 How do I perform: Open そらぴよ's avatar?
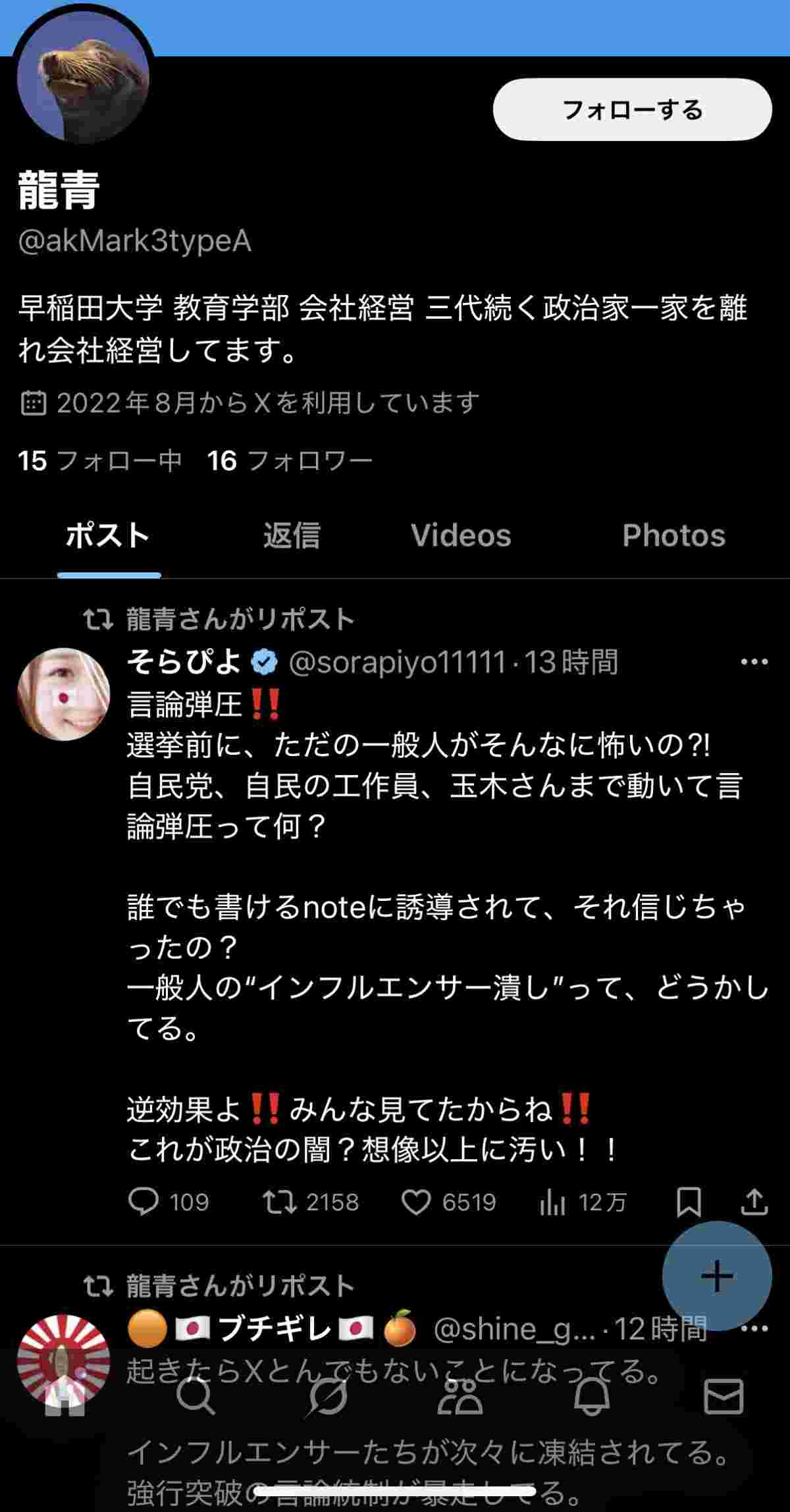[x=63, y=694]
